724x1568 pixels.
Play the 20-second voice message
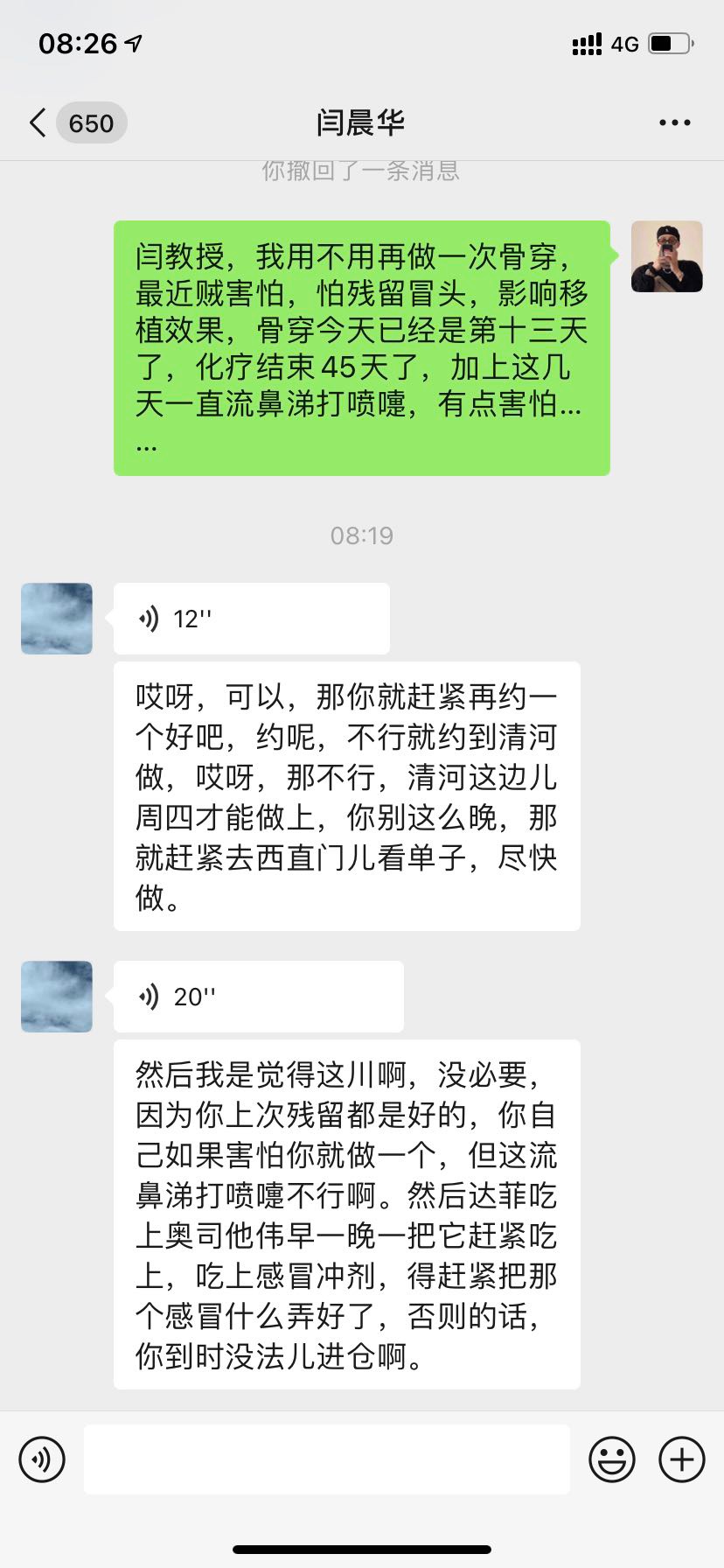coord(258,997)
